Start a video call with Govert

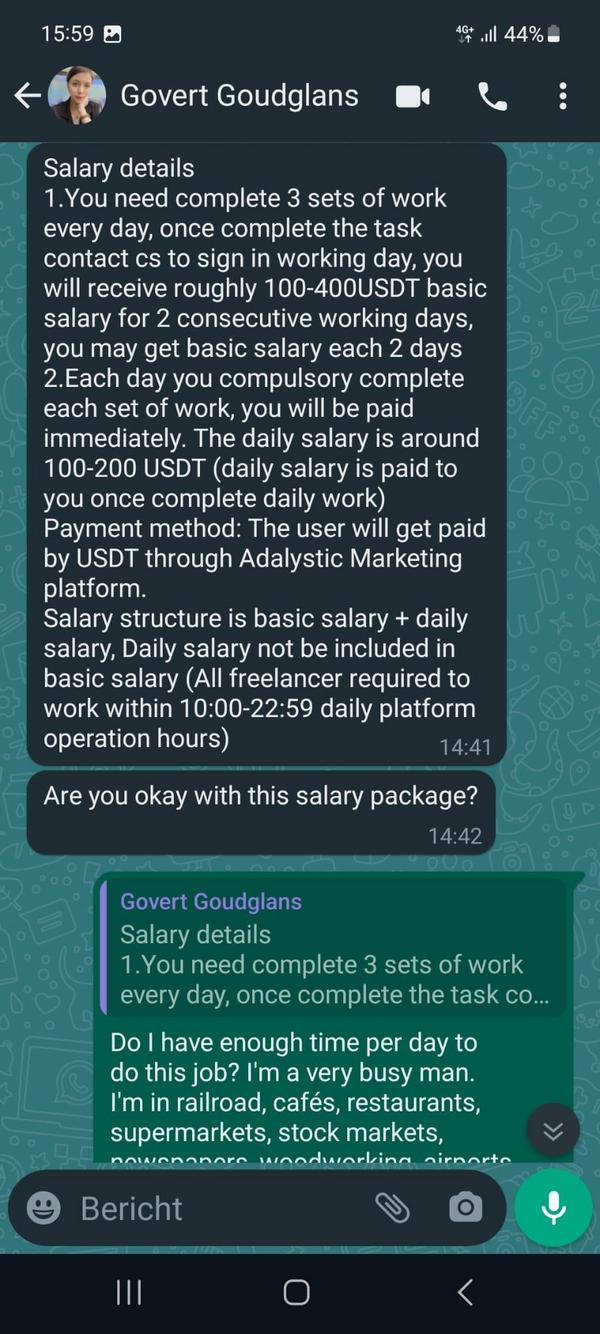(412, 96)
